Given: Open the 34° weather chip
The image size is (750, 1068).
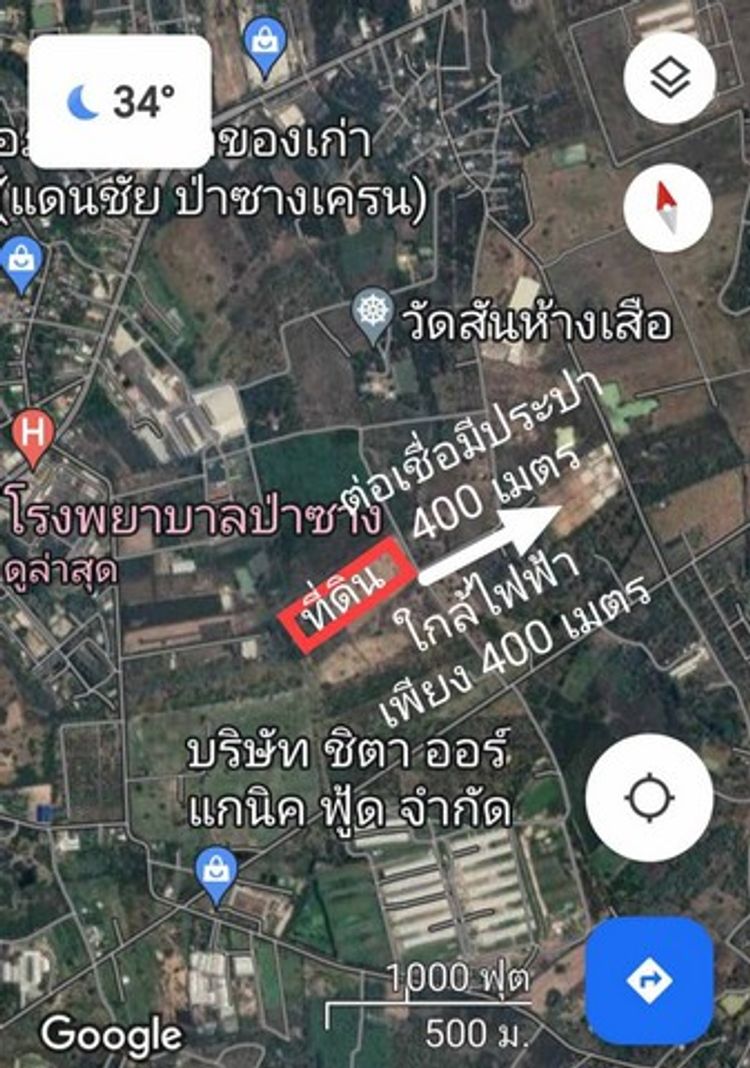Looking at the screenshot, I should (120, 101).
